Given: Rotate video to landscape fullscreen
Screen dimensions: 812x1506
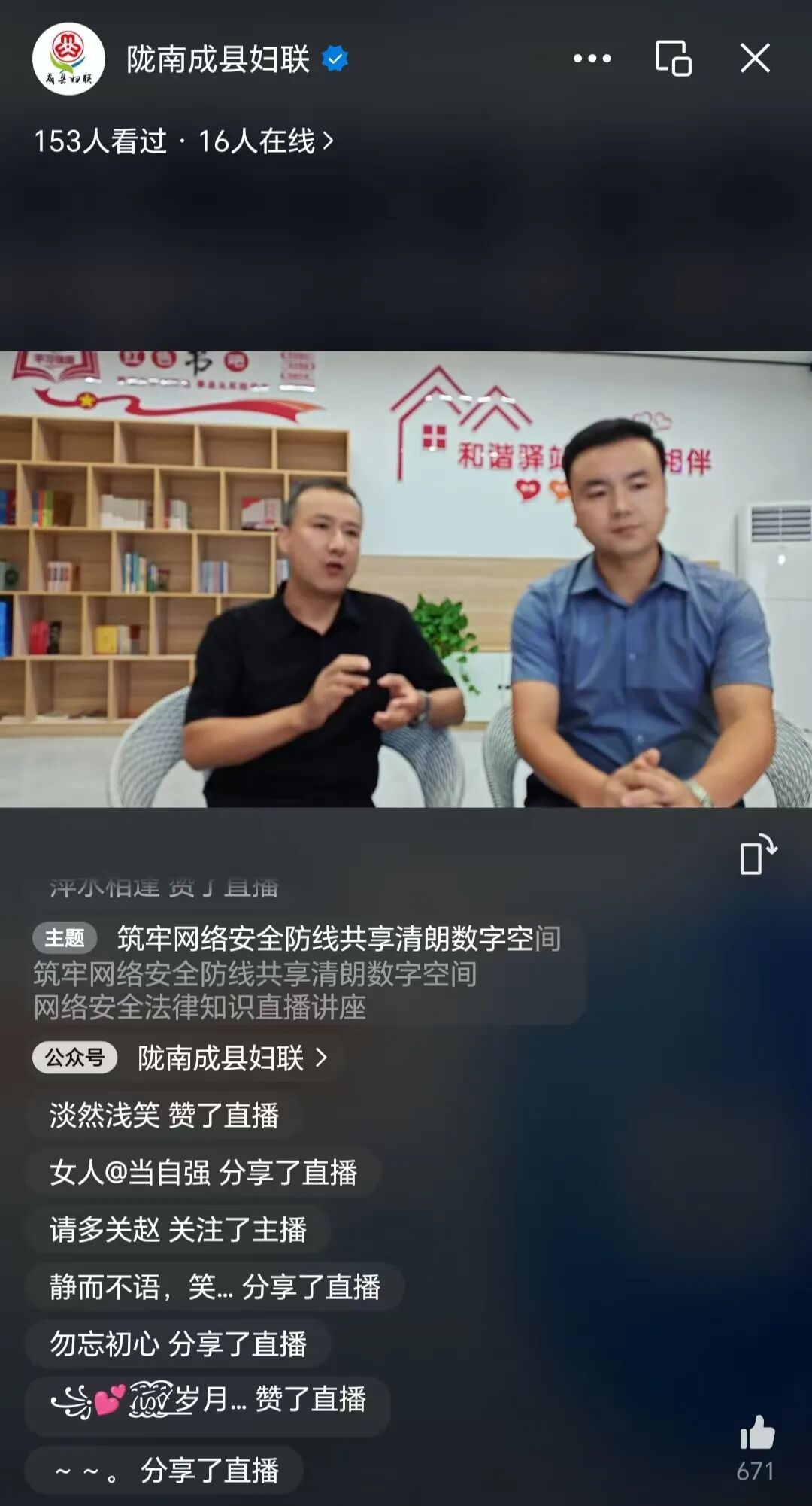Looking at the screenshot, I should point(758,855).
